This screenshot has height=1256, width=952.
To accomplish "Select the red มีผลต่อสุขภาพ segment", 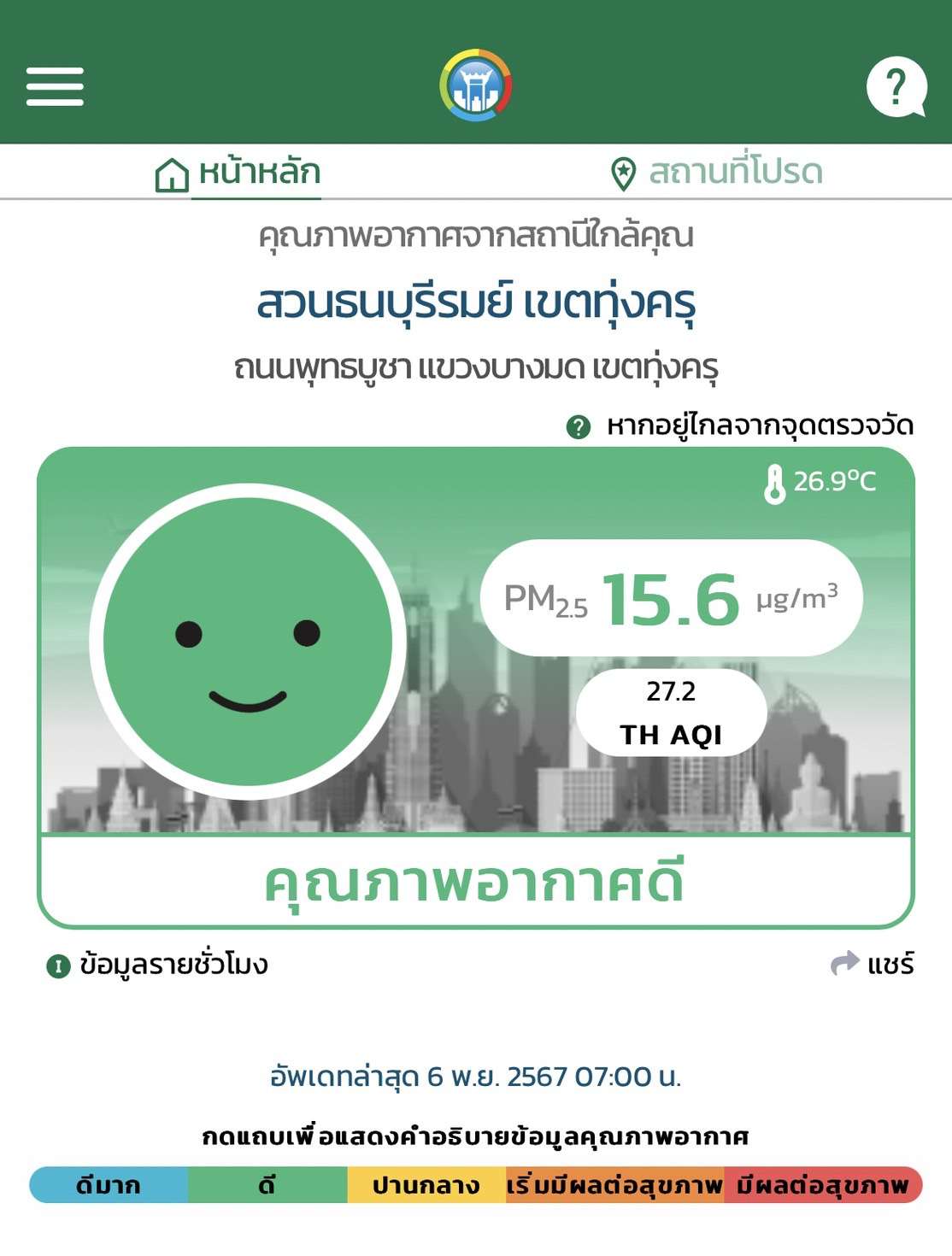I will coord(822,1185).
